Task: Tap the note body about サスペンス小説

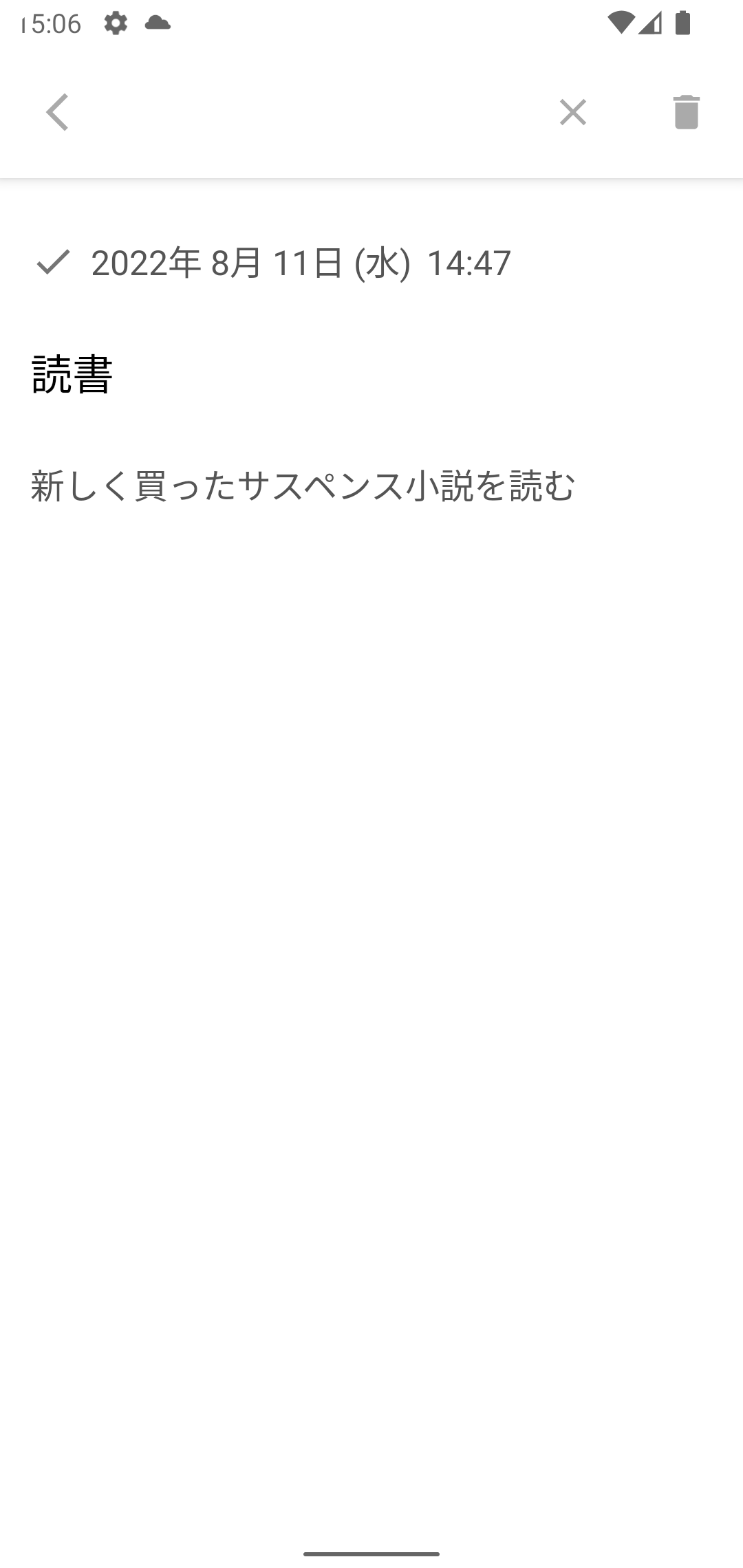Action: coord(303,486)
